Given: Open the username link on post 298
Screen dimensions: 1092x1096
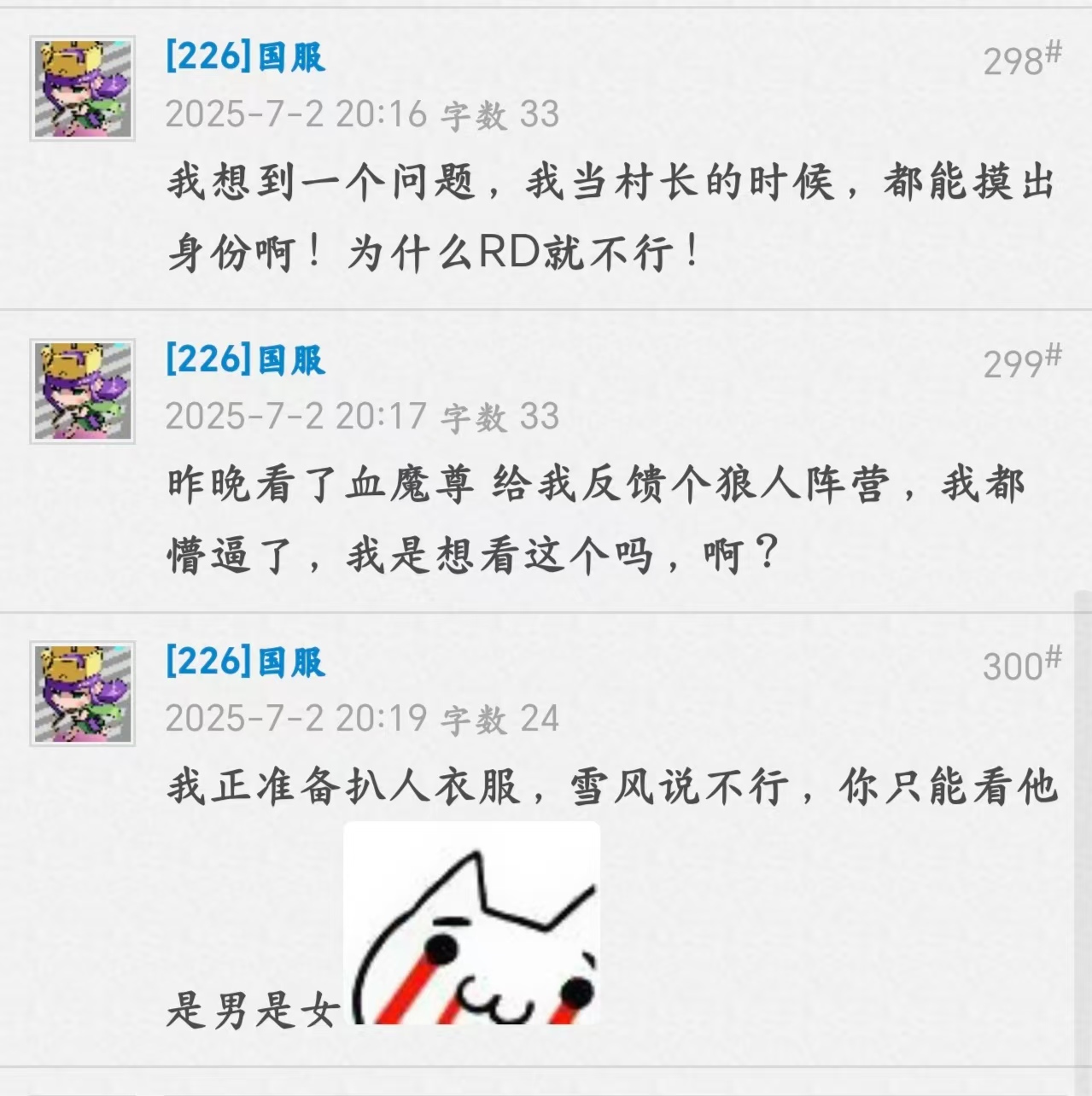Looking at the screenshot, I should (x=246, y=58).
